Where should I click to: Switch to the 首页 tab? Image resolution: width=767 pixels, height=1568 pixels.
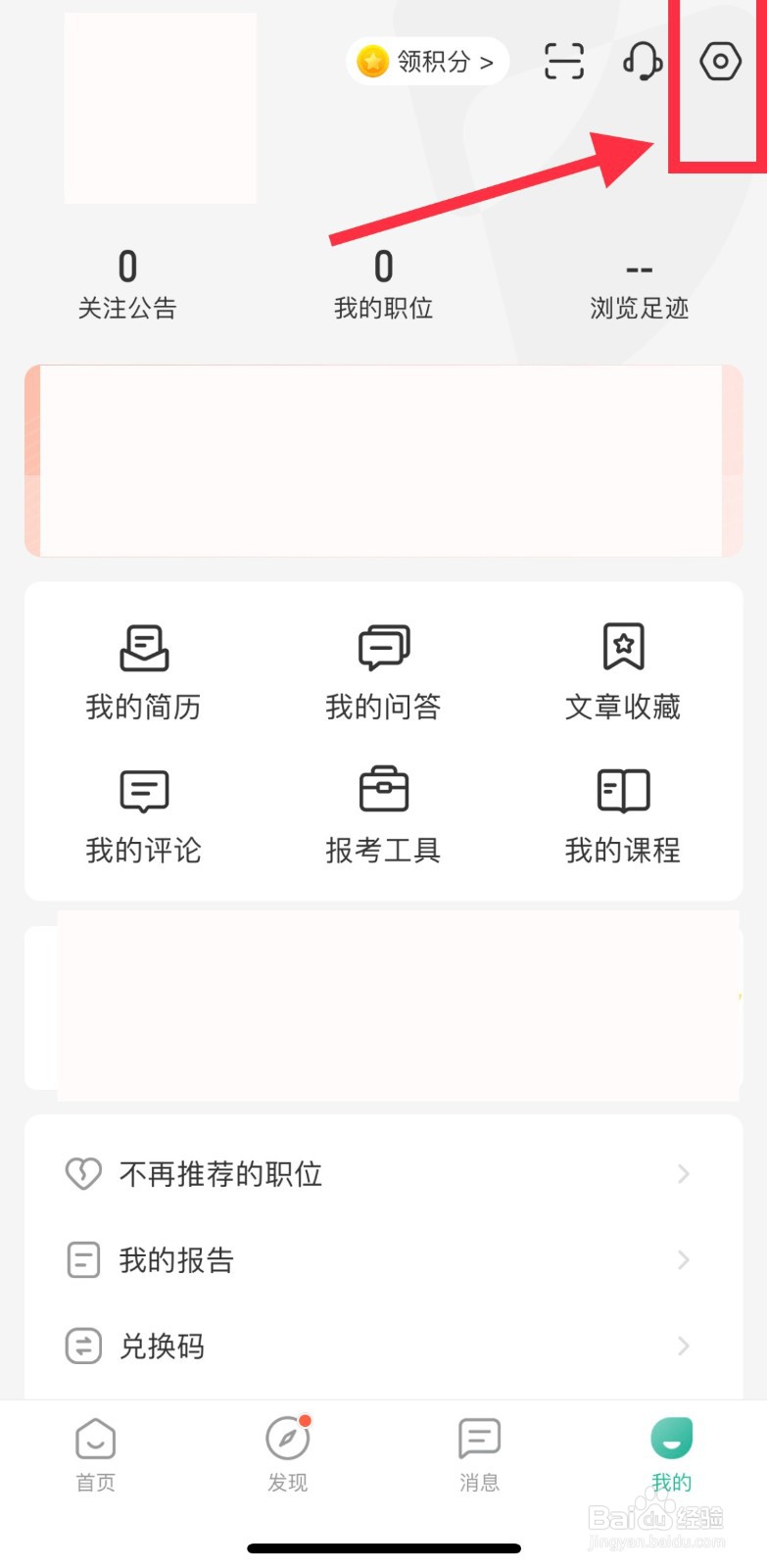point(96,1455)
